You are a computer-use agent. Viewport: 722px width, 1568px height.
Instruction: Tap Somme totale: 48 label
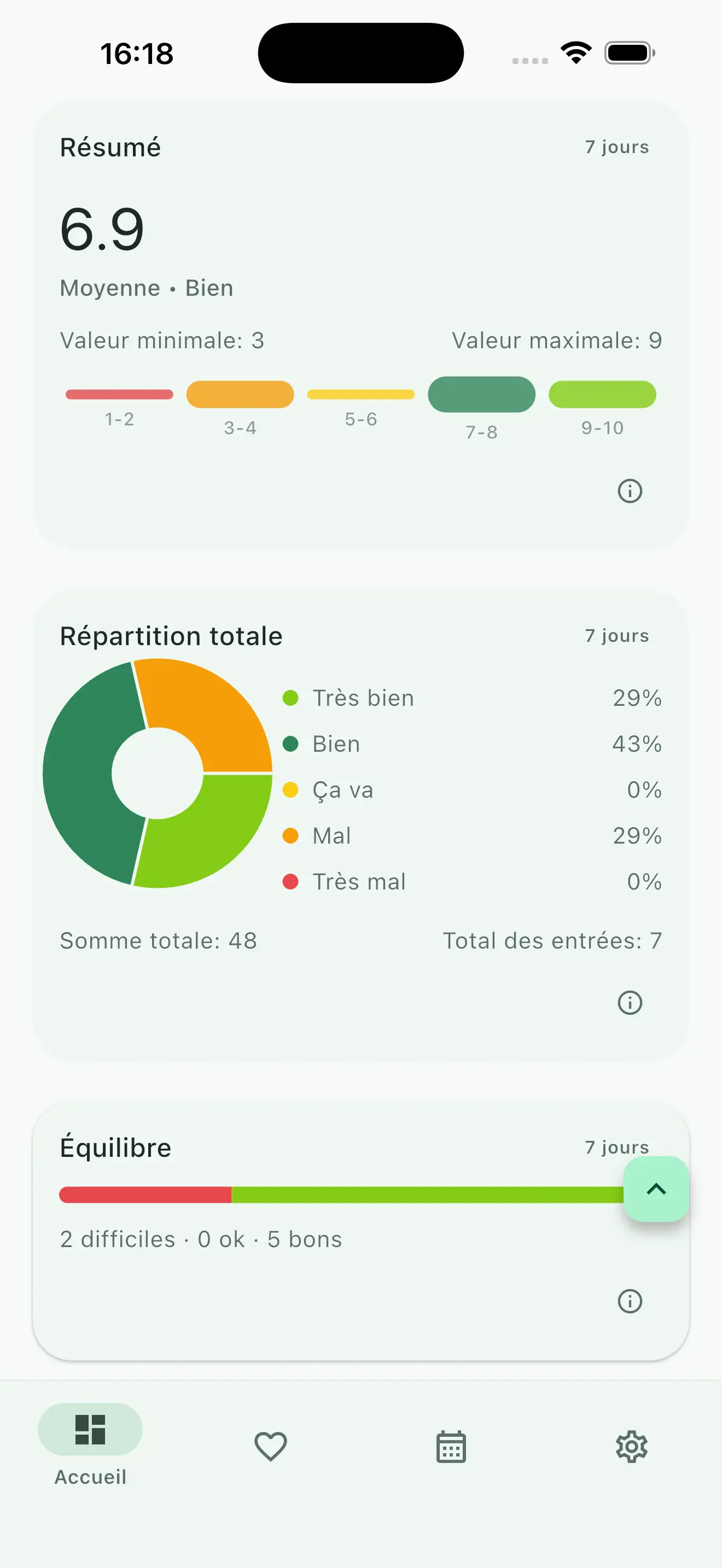click(x=158, y=940)
